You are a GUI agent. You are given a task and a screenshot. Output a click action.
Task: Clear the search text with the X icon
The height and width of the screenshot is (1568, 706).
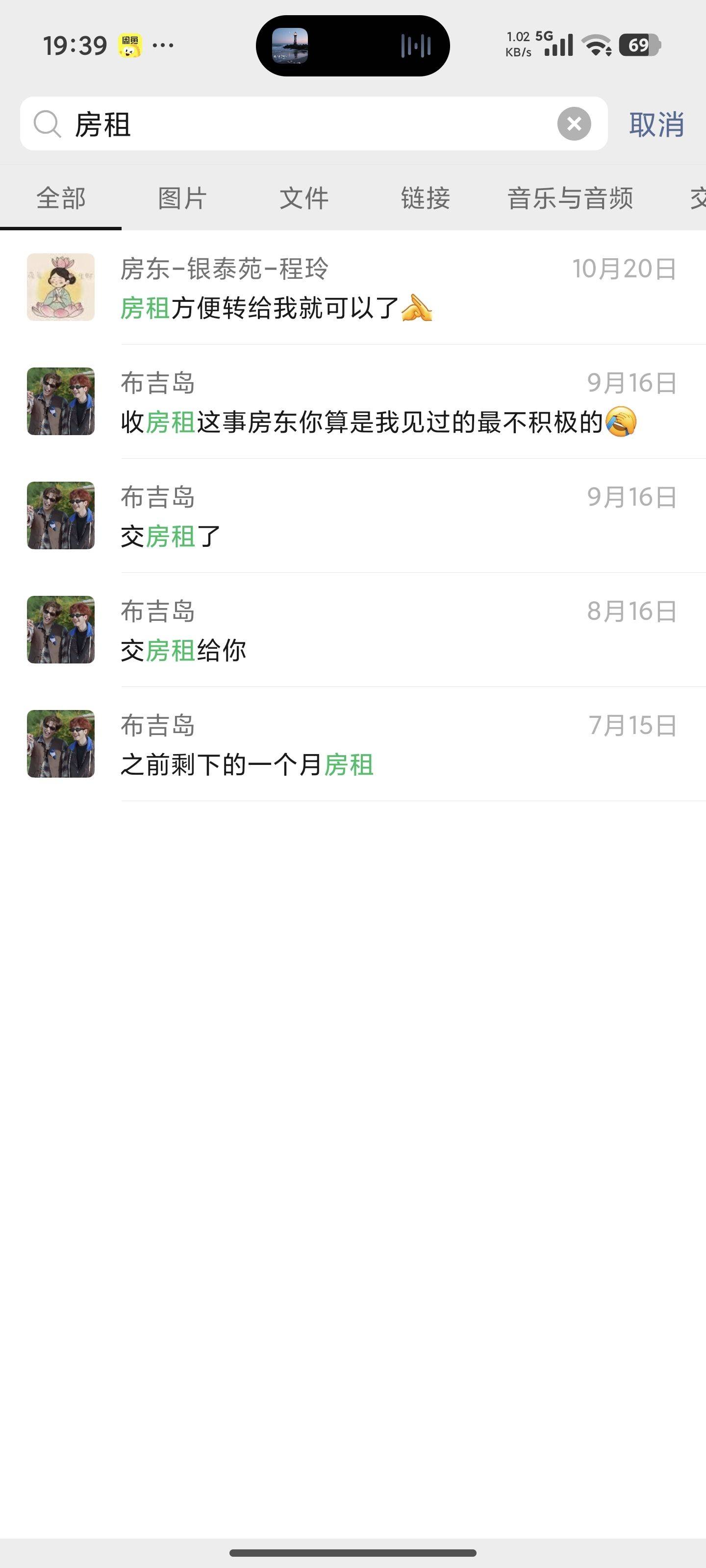(x=574, y=124)
